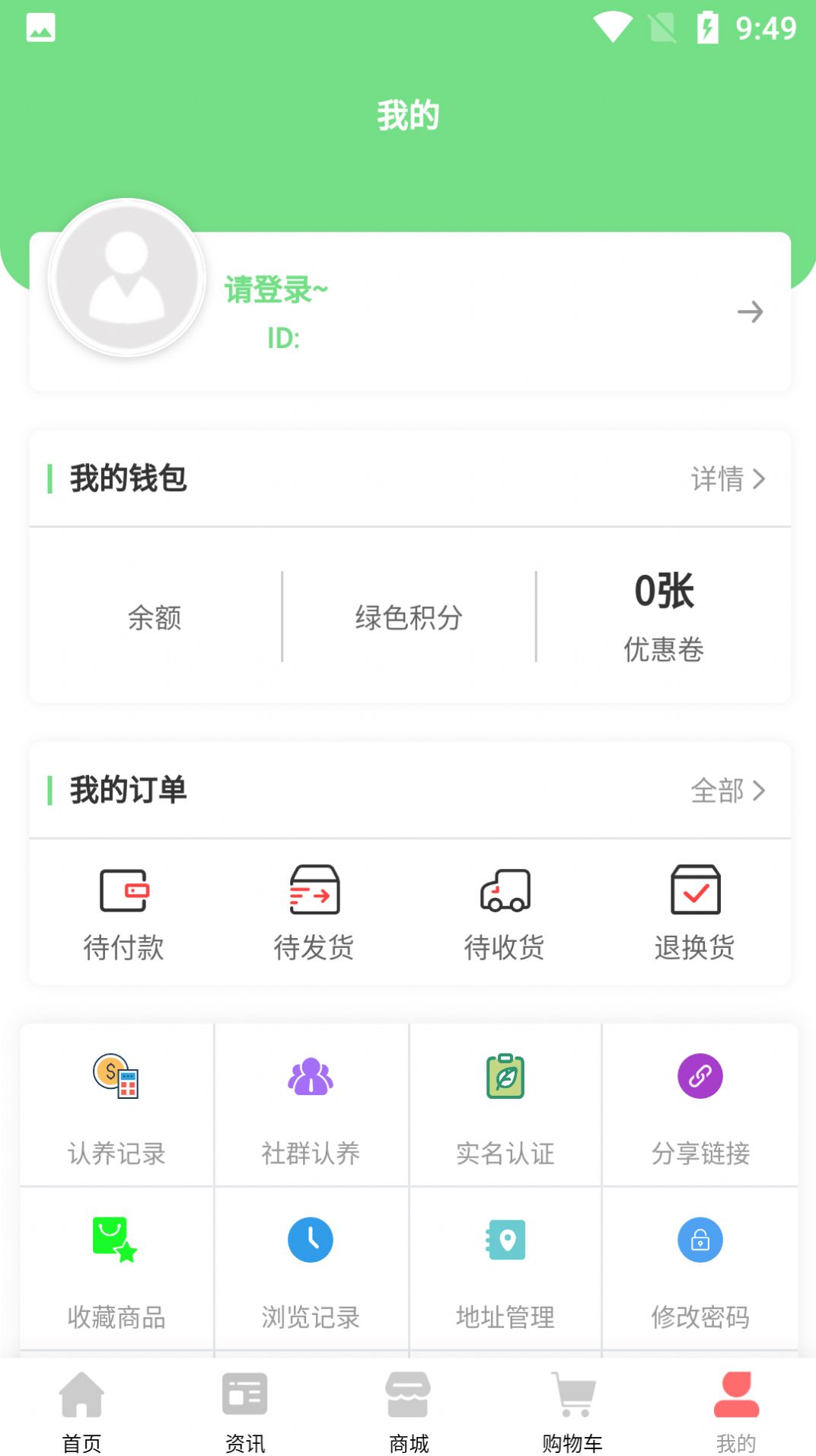The image size is (816, 1456).
Task: Open profile details via right arrow
Action: point(751,311)
